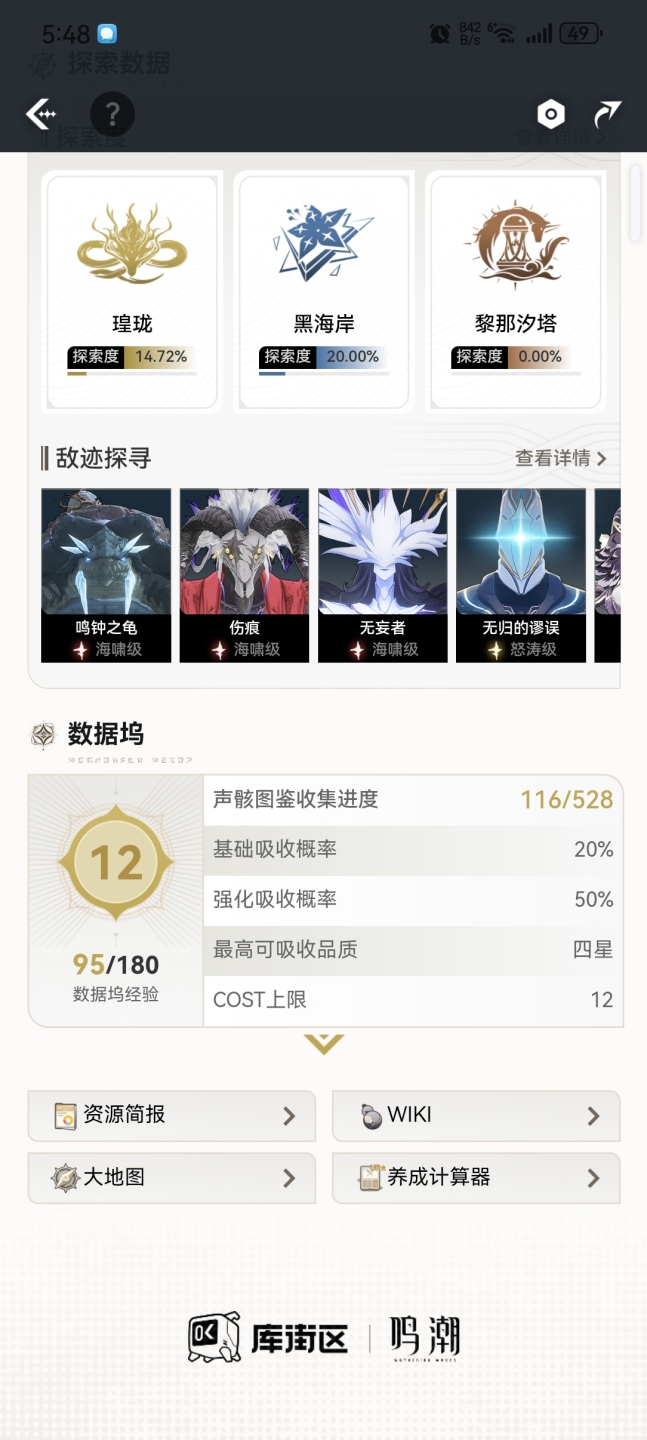647x1440 pixels.
Task: Select the 无妄者 enemy tile
Action: [x=382, y=575]
